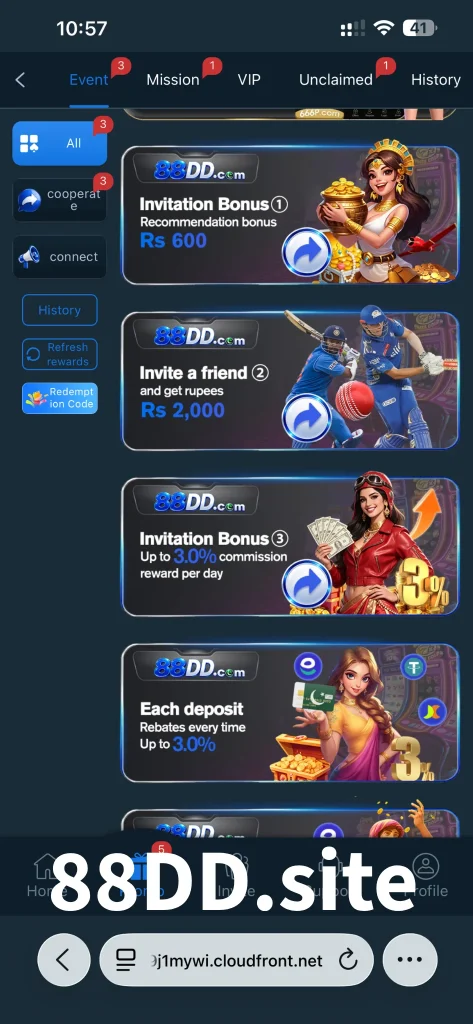Open the Each deposit rebates banner
The image size is (473, 1024).
point(291,712)
